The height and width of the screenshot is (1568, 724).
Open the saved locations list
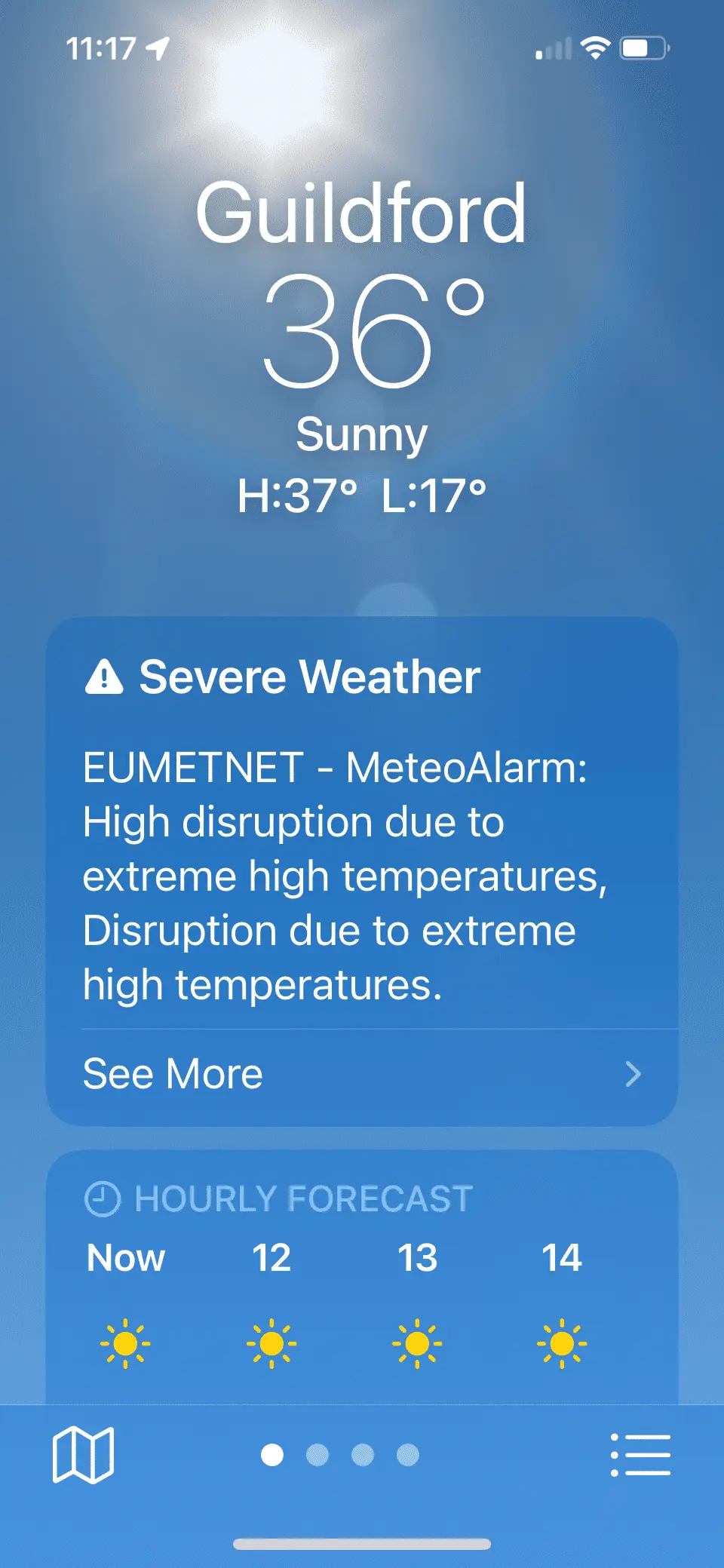point(640,1454)
